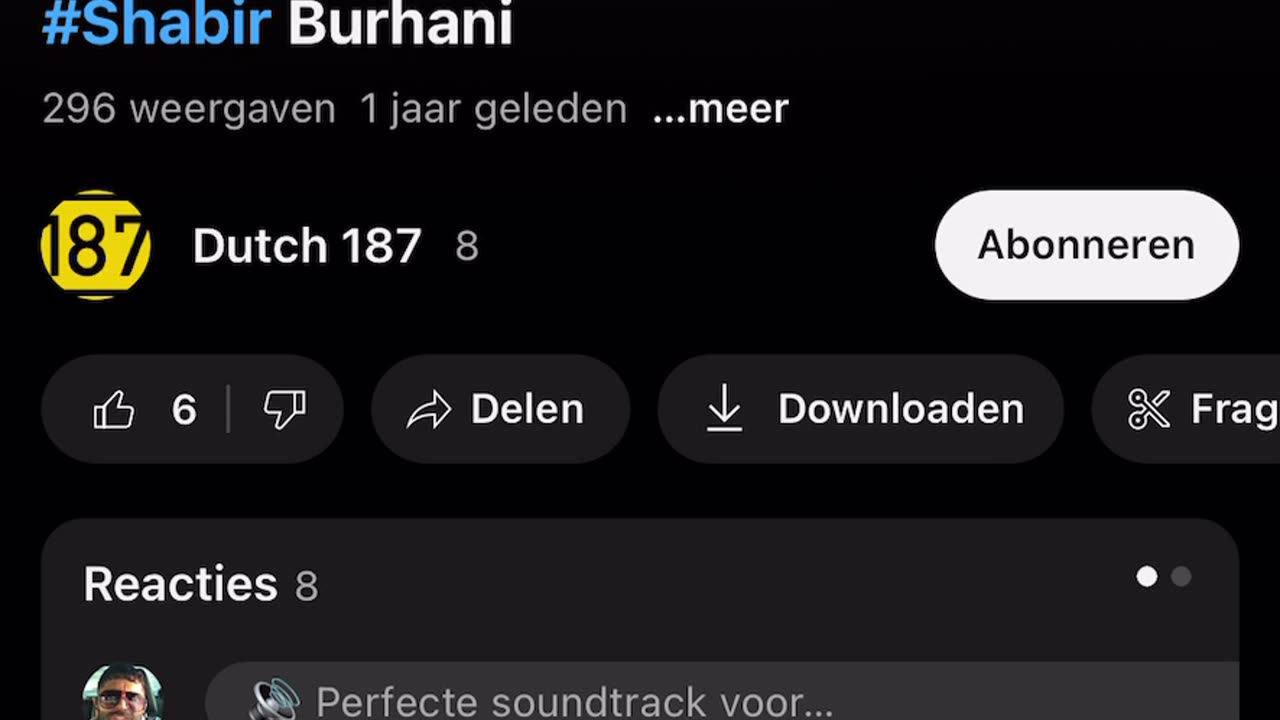Tap the Delen share button

(499, 410)
